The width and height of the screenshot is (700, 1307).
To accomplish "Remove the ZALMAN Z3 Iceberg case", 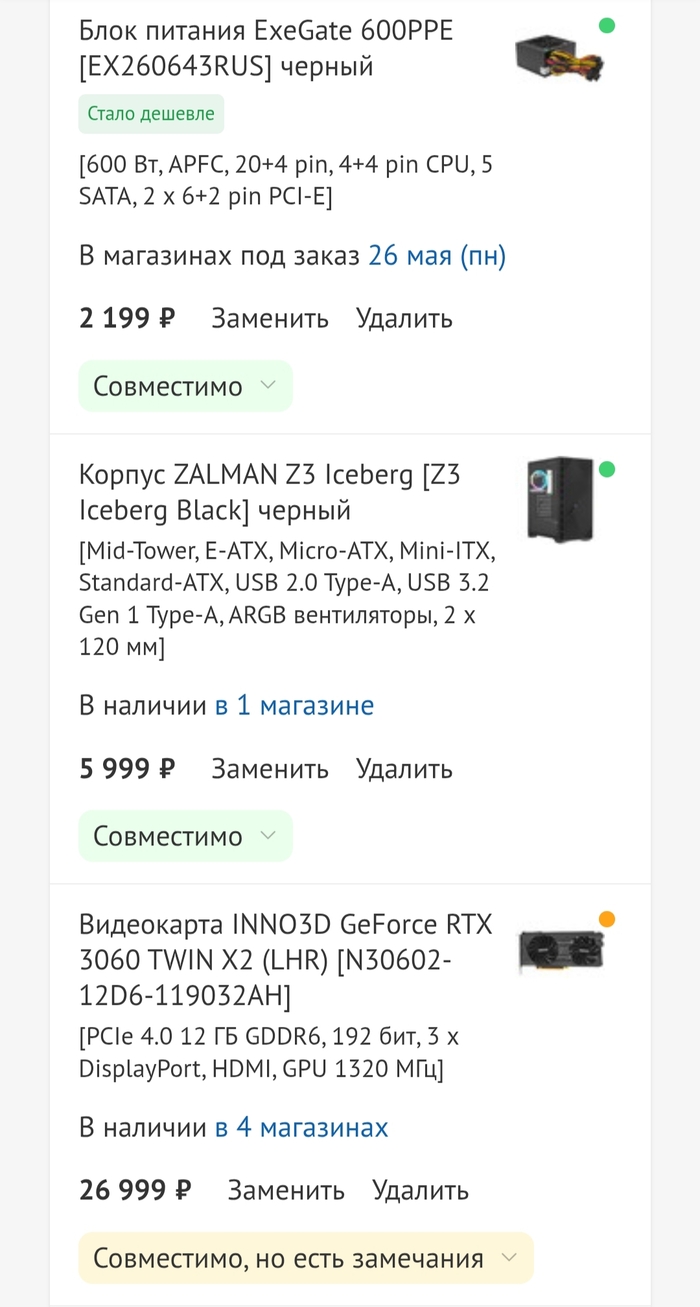I will coord(404,769).
